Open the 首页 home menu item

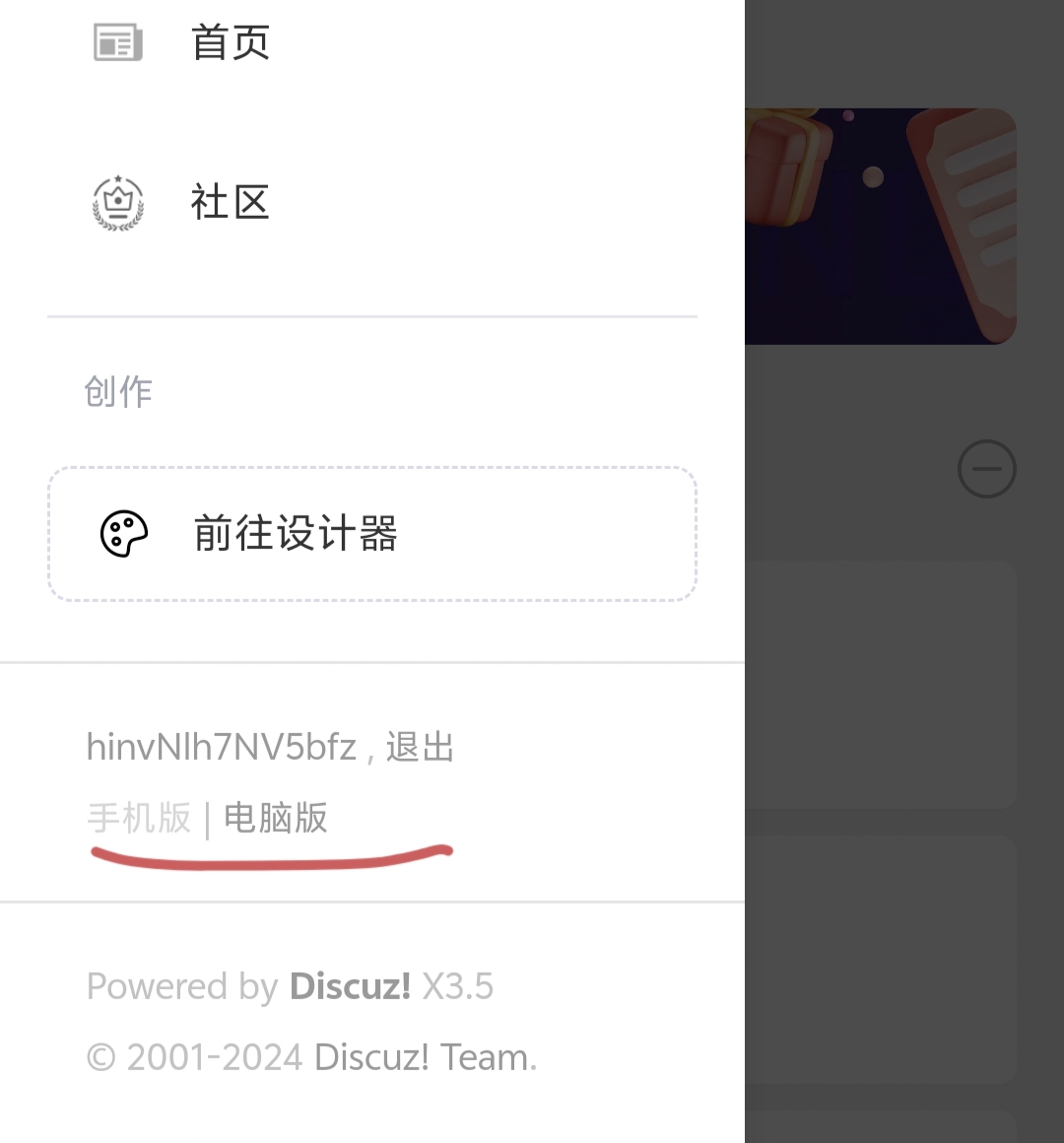click(x=229, y=43)
